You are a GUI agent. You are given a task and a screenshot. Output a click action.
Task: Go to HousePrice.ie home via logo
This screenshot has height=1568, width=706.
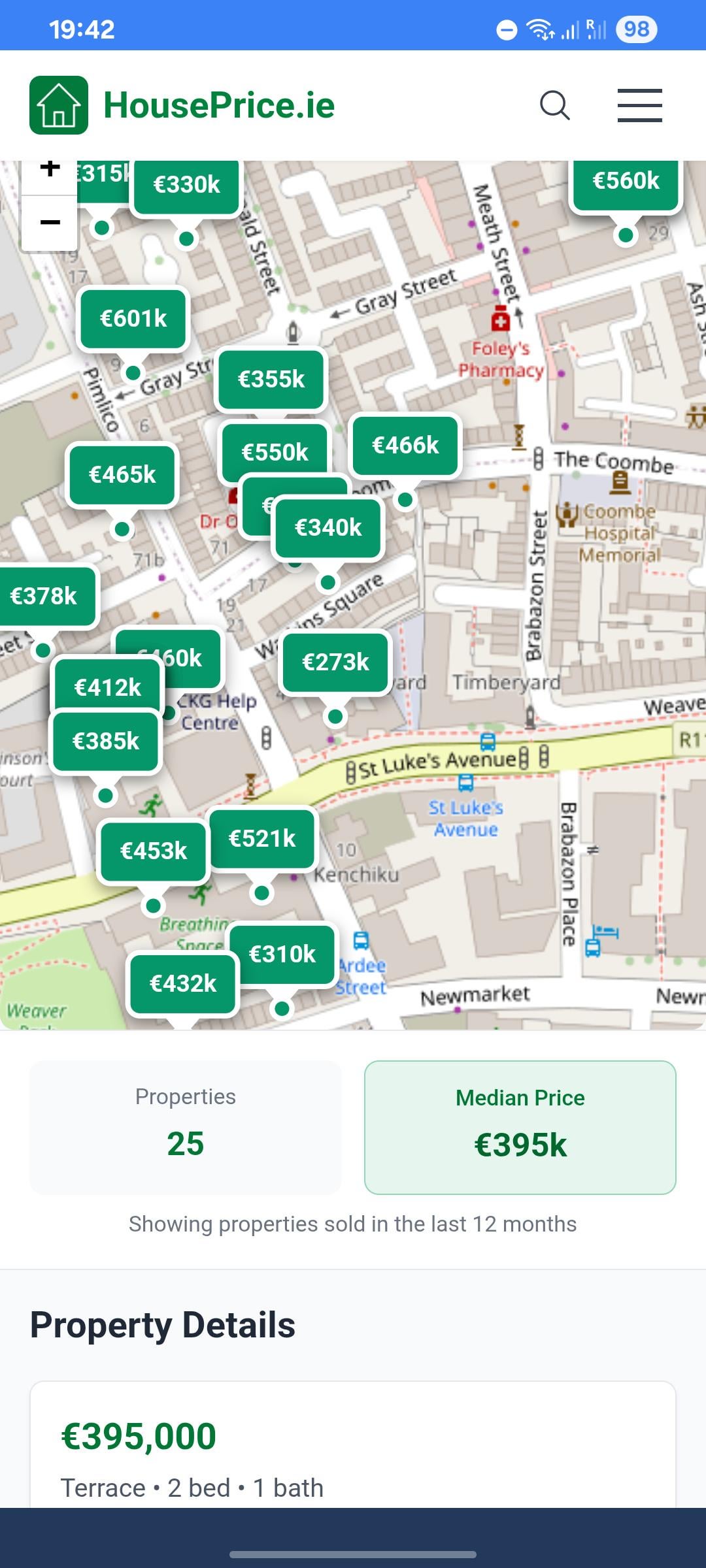click(x=182, y=105)
